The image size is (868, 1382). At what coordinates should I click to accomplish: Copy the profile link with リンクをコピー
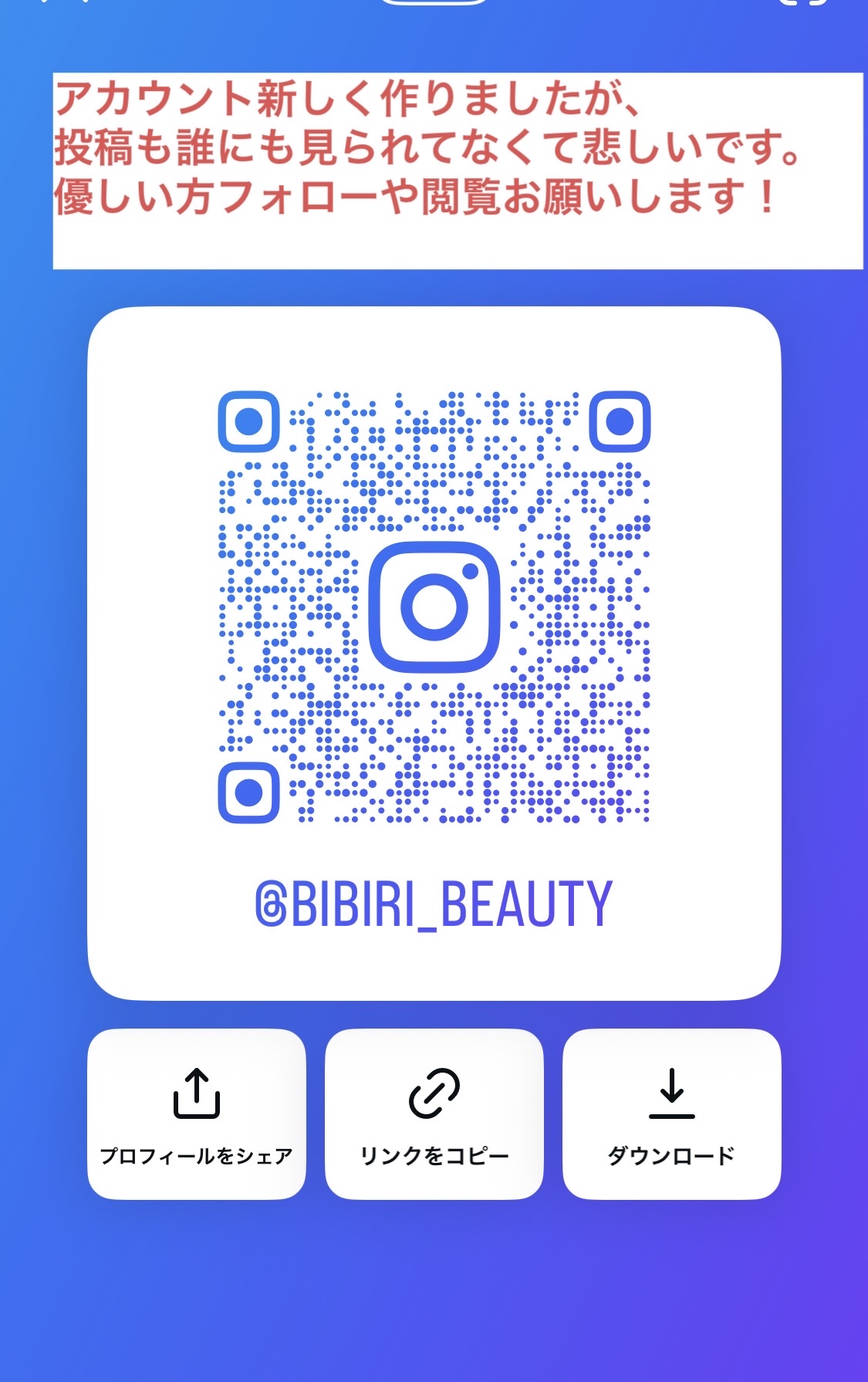pos(434,1113)
